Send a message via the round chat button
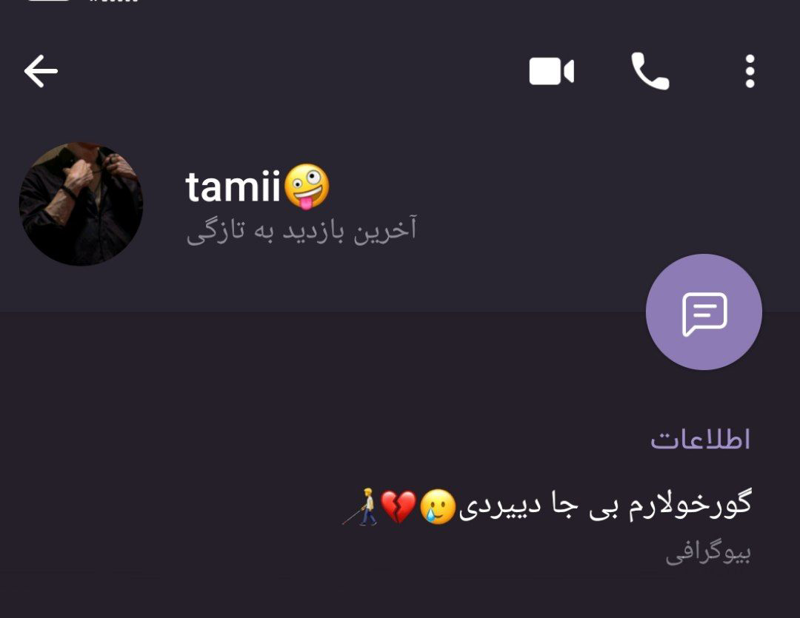 [704, 312]
